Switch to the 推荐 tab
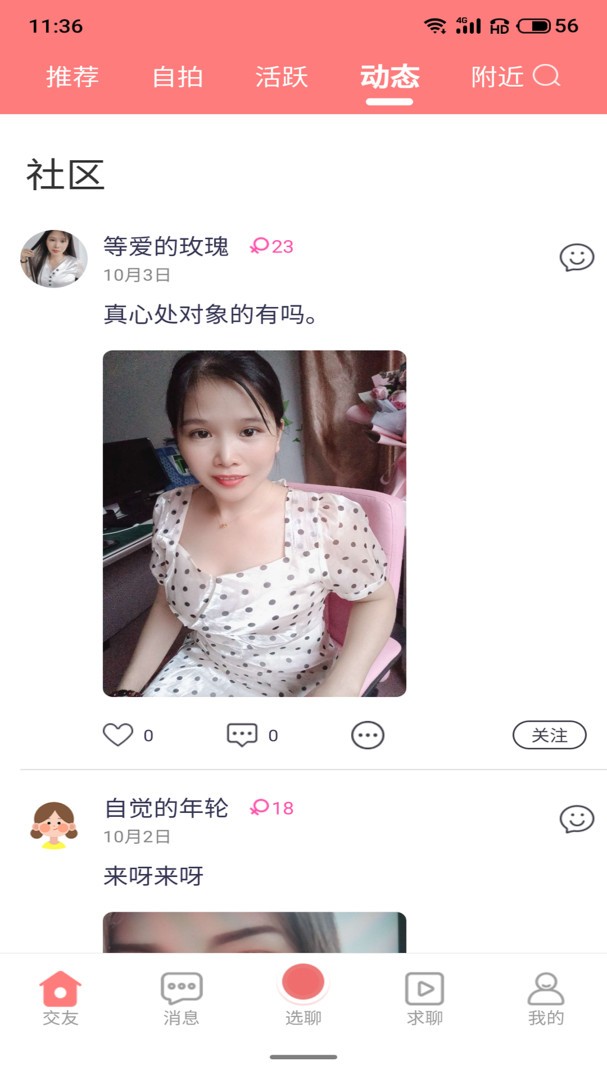607x1080 pixels. (x=72, y=77)
